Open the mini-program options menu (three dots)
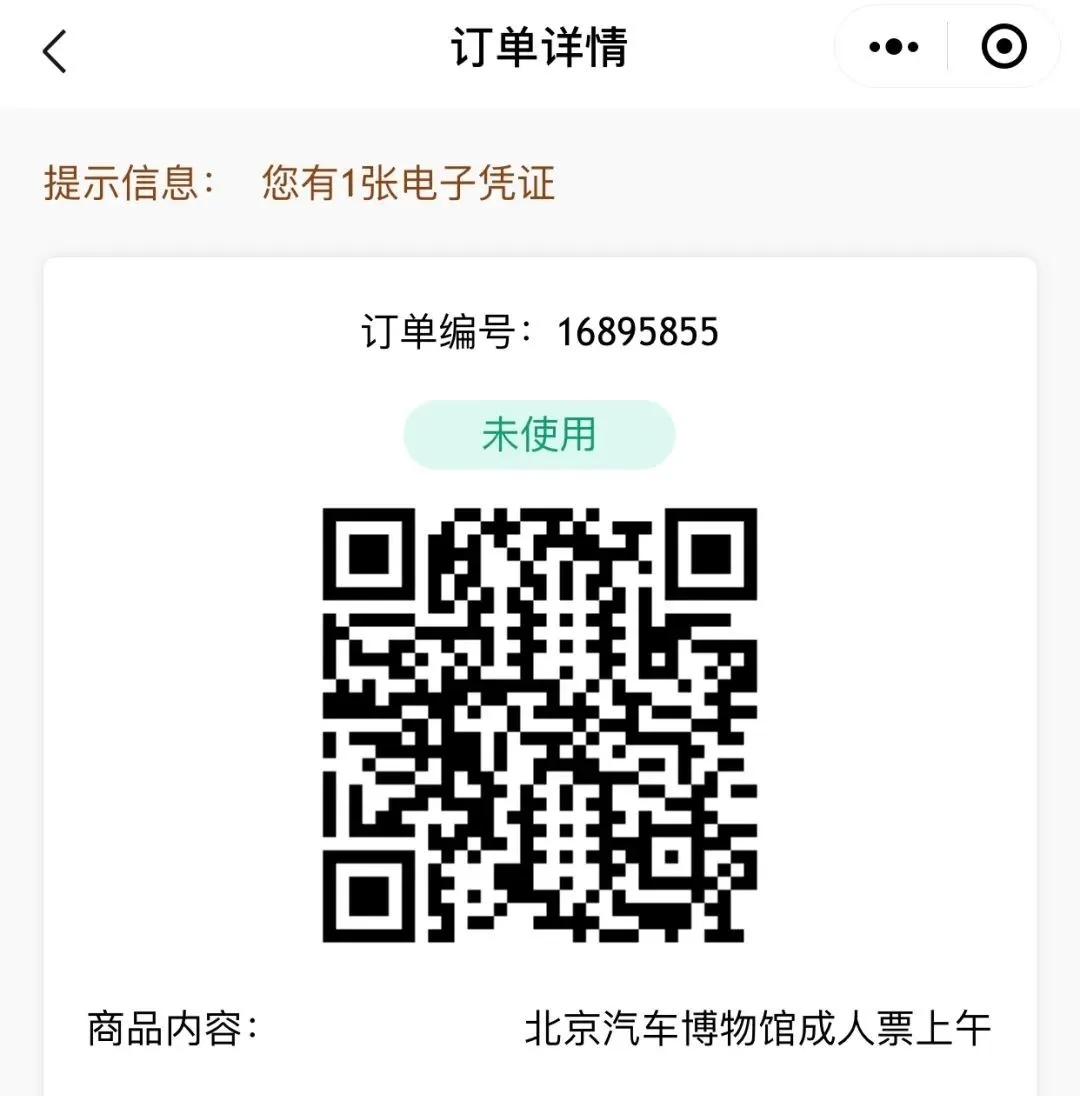Image resolution: width=1080 pixels, height=1096 pixels. point(891,46)
